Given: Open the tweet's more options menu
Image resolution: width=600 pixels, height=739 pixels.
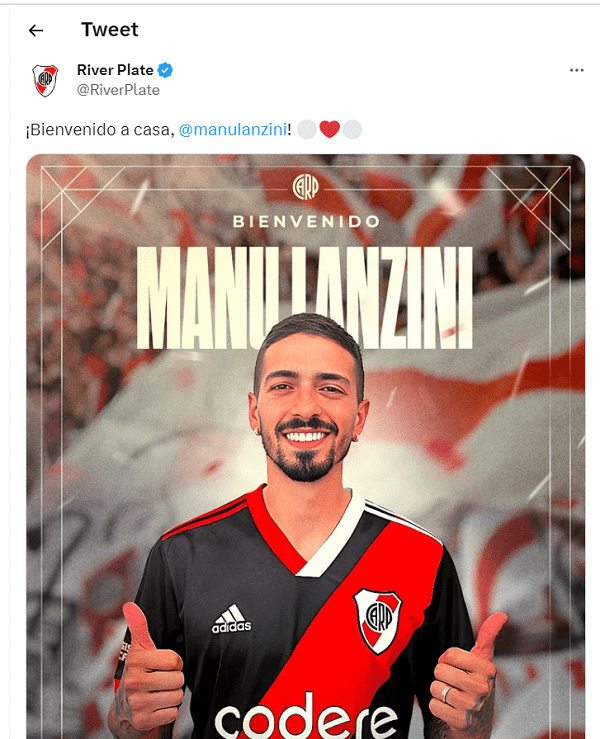Looking at the screenshot, I should (x=576, y=70).
